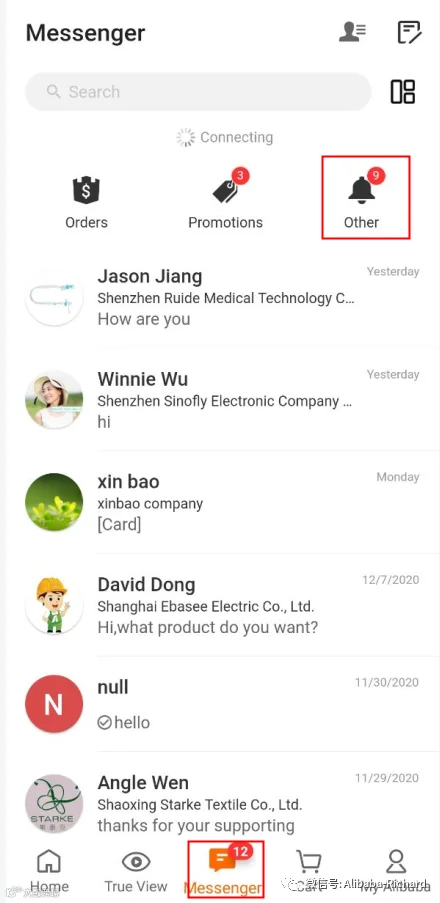
Task: Open the chat with Jason Jiang
Action: pos(222,297)
